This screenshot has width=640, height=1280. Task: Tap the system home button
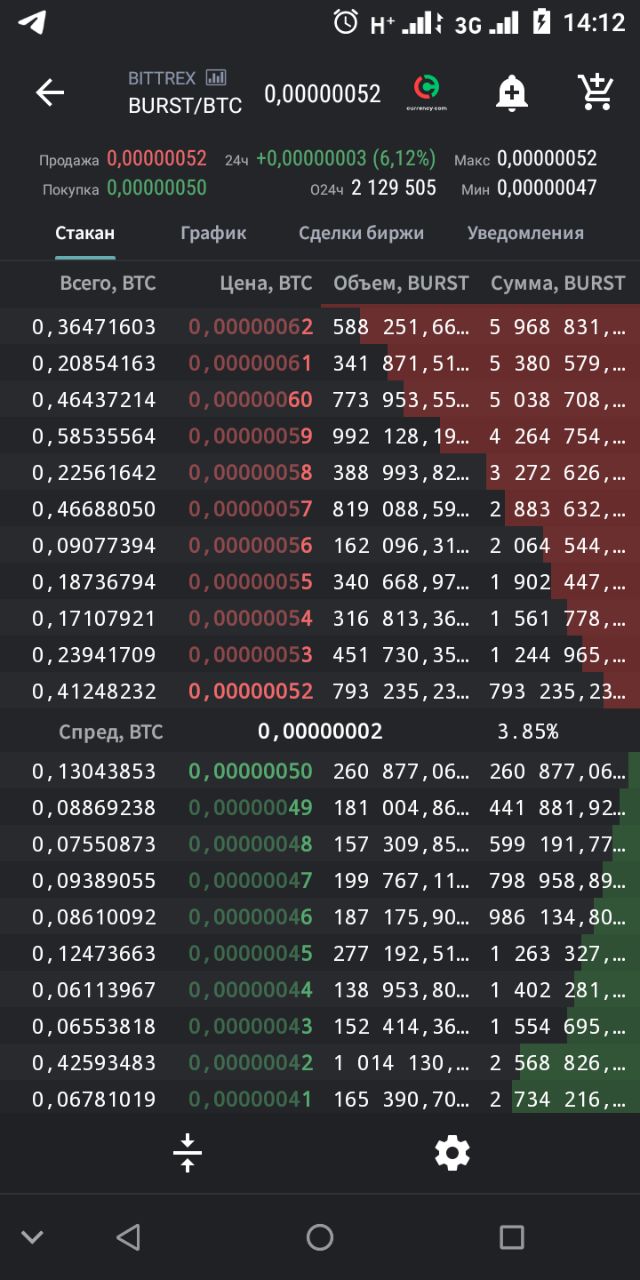320,1237
